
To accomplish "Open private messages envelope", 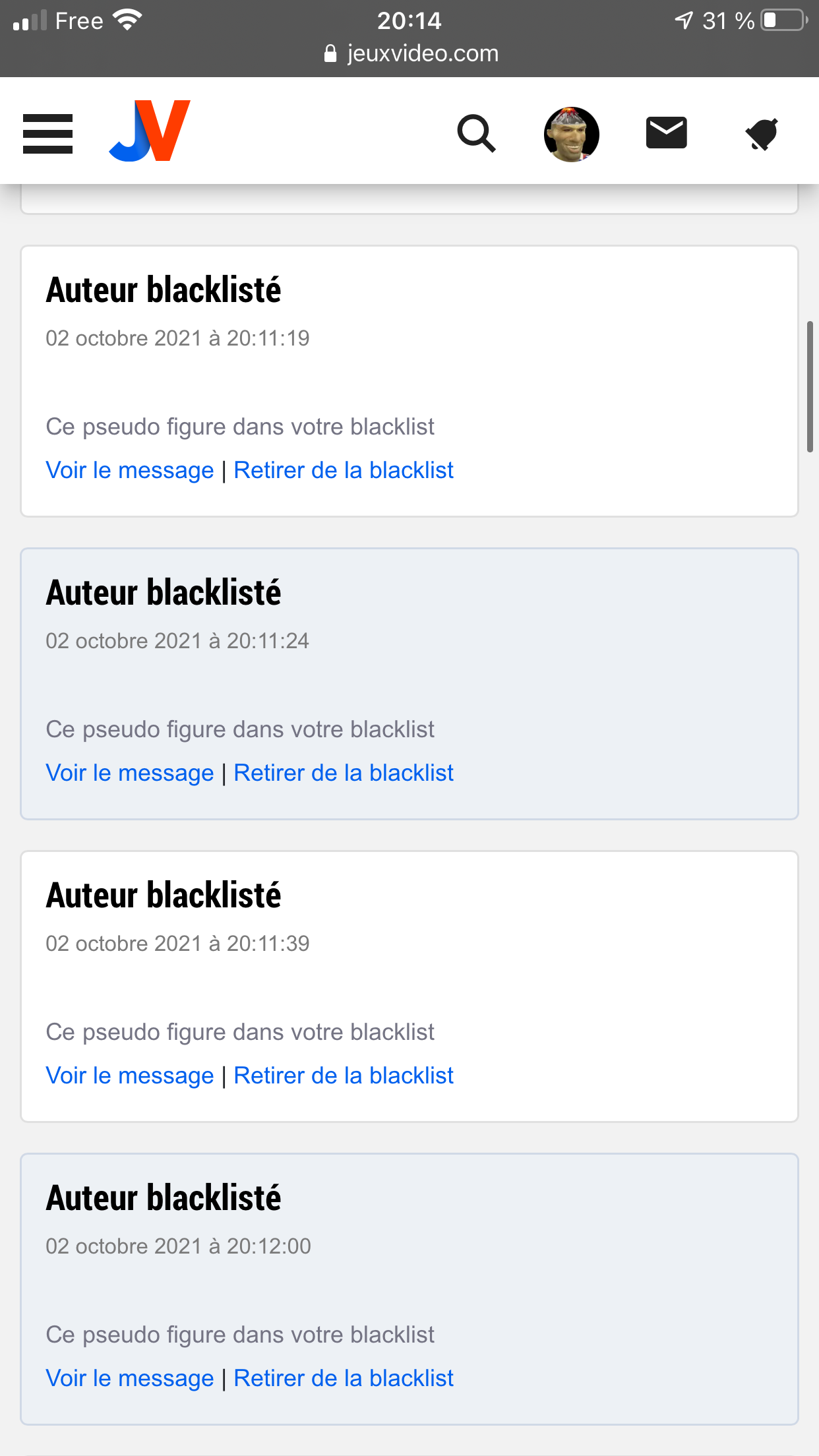I will (x=666, y=133).
